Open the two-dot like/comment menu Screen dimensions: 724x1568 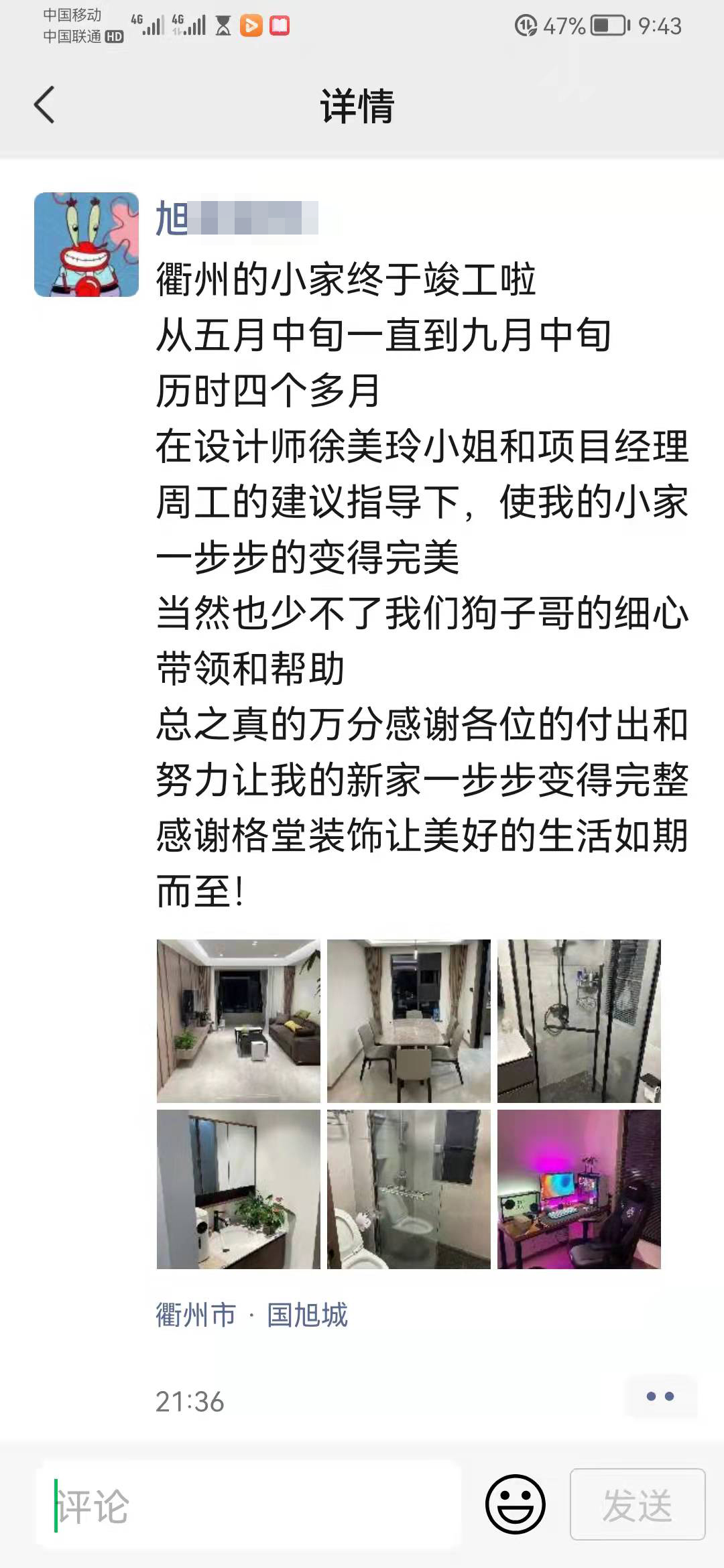[x=660, y=1396]
